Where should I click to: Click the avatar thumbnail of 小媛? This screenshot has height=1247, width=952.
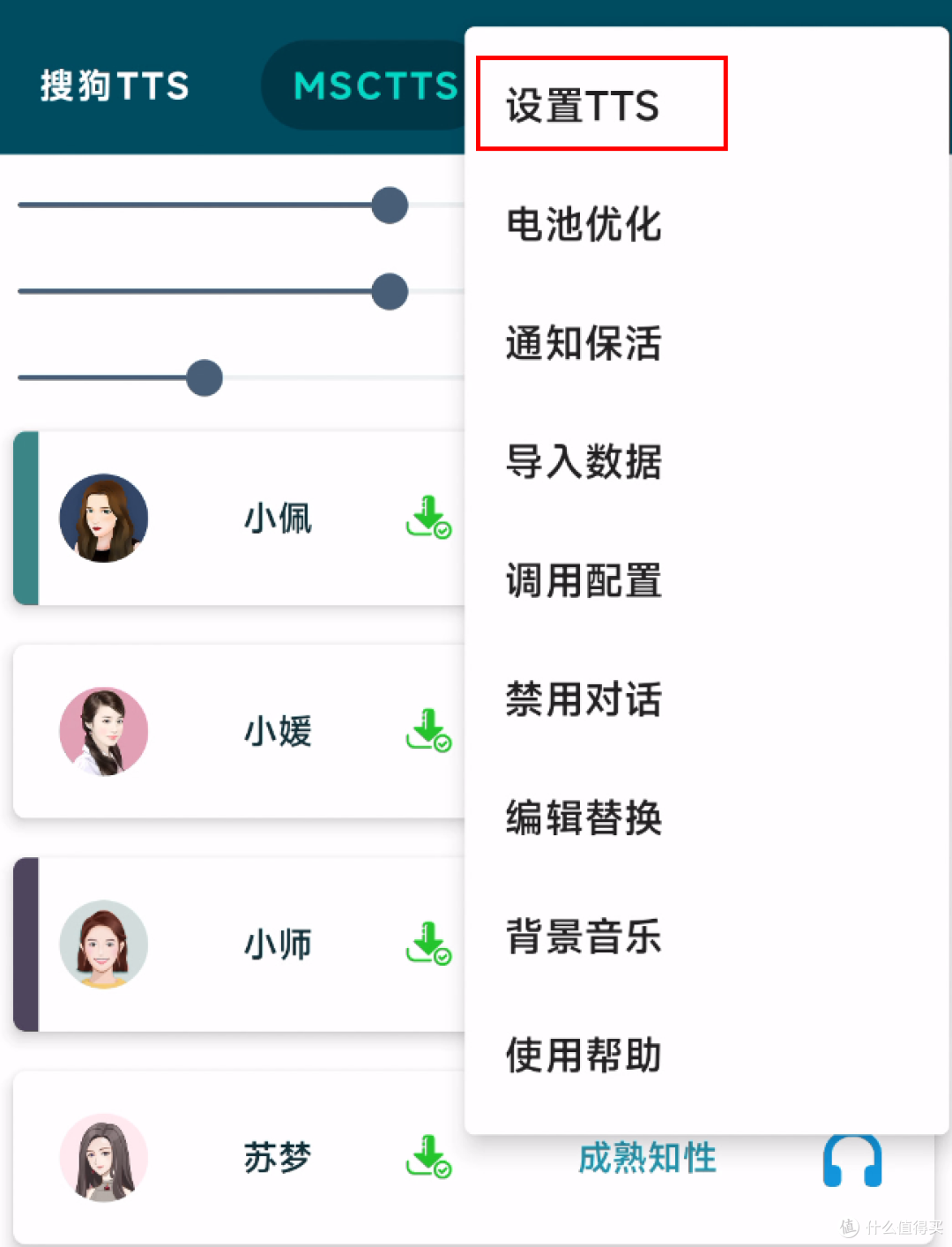point(104,732)
